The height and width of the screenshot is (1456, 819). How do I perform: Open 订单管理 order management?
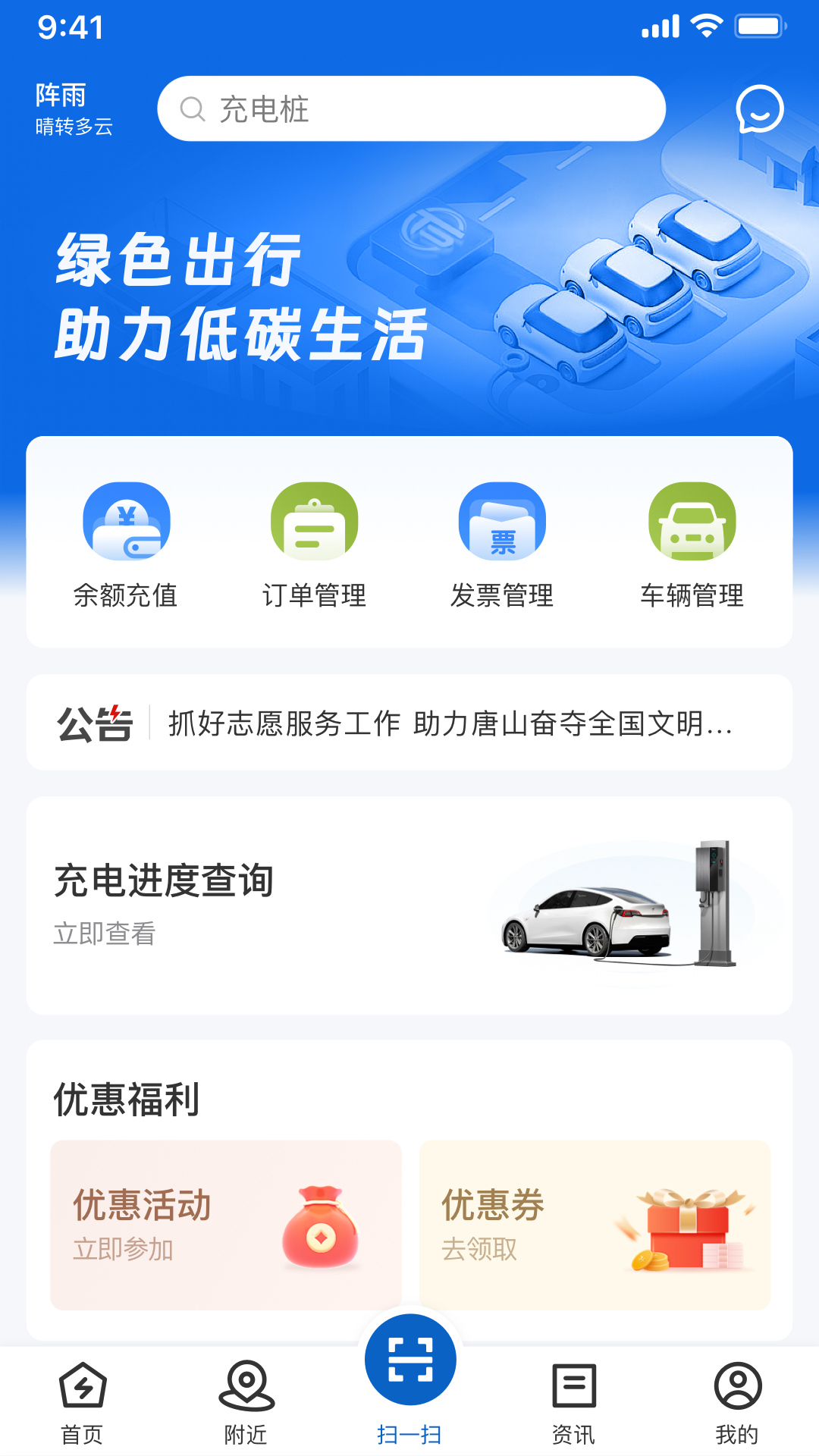coord(314,544)
